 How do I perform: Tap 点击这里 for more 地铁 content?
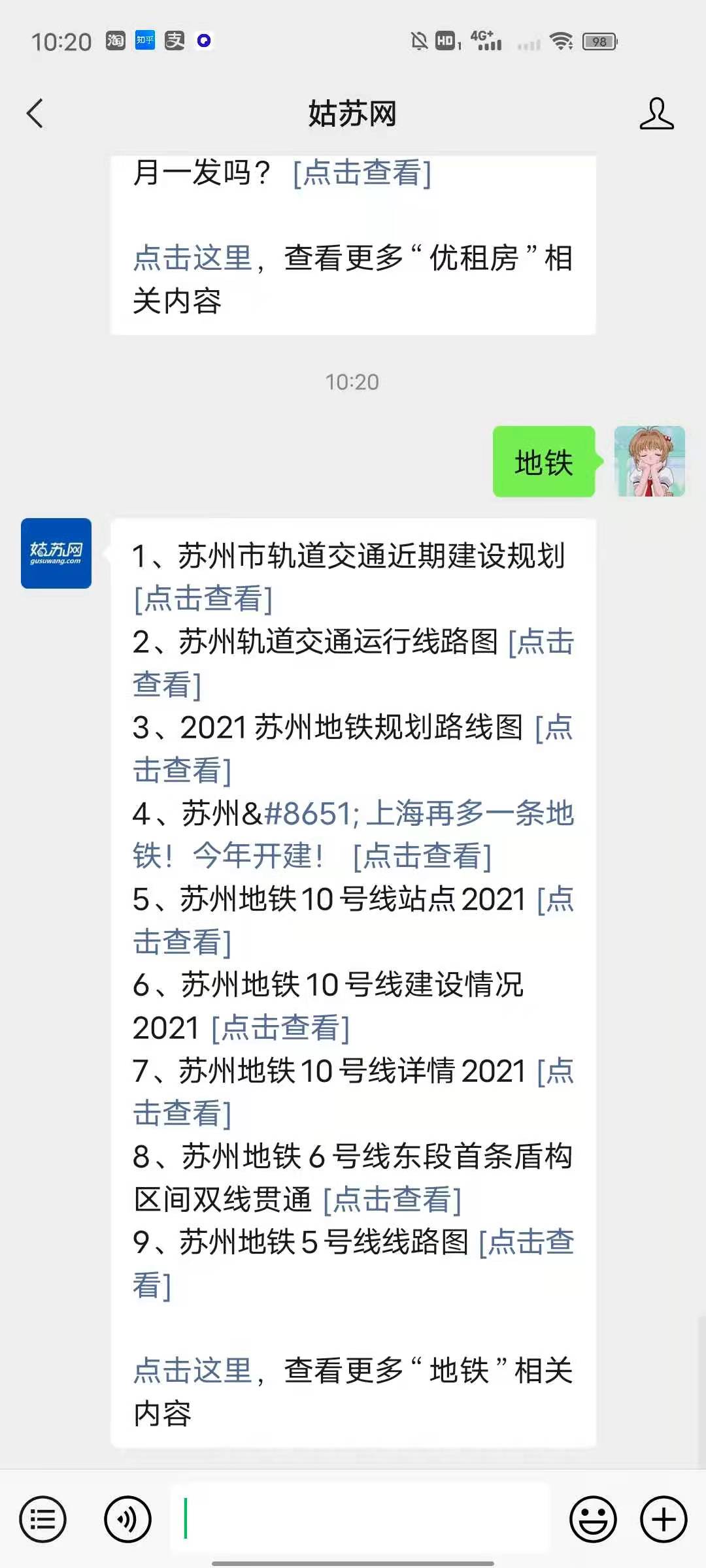point(193,1371)
